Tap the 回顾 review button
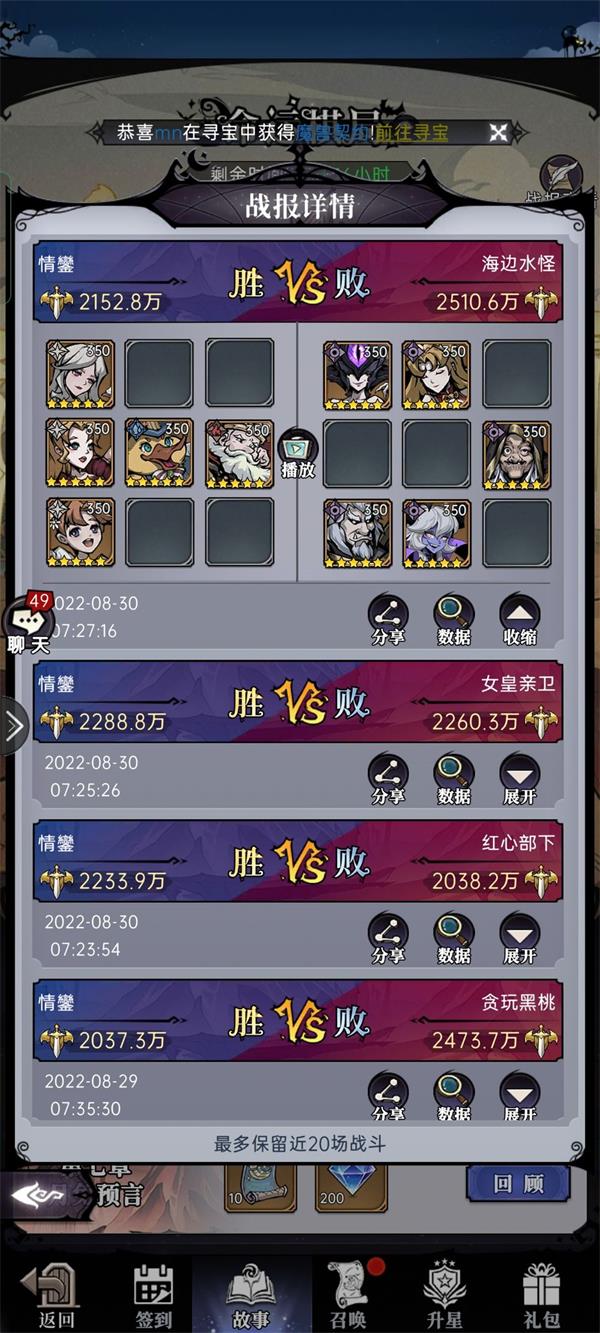600x1333 pixels. [518, 1184]
